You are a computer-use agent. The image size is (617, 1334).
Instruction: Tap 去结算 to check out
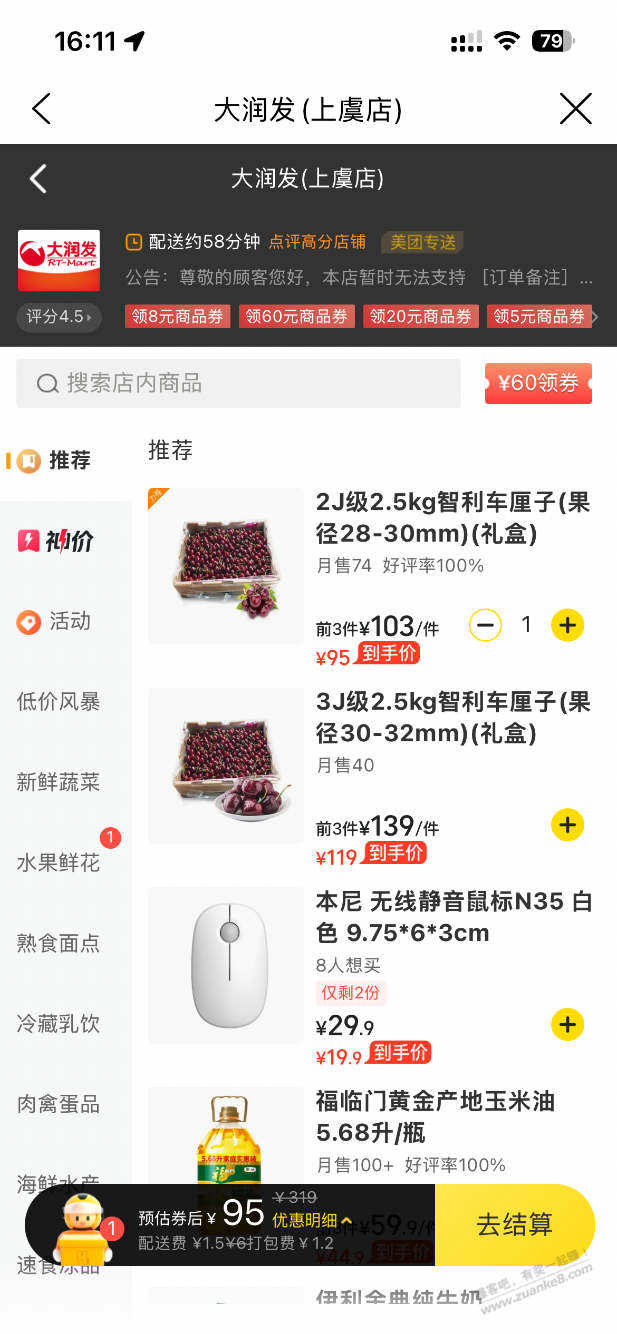click(x=514, y=1225)
